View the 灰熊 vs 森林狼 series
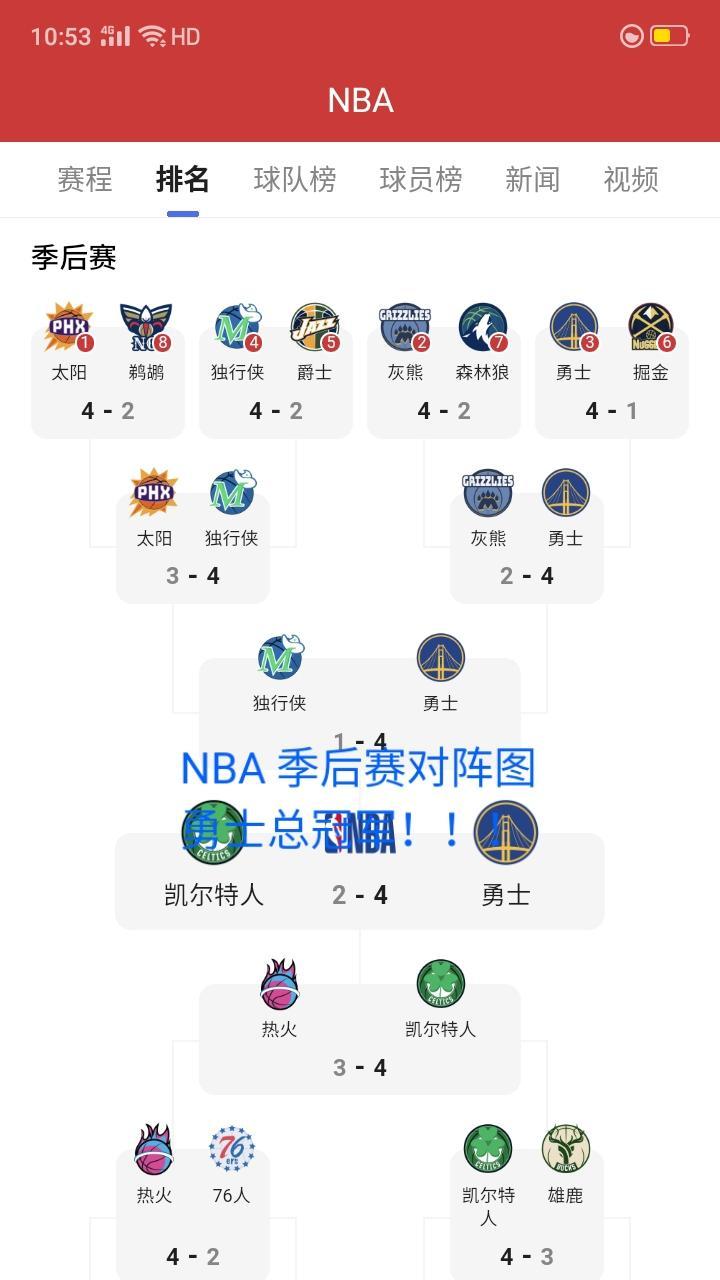The image size is (720, 1280). click(444, 380)
